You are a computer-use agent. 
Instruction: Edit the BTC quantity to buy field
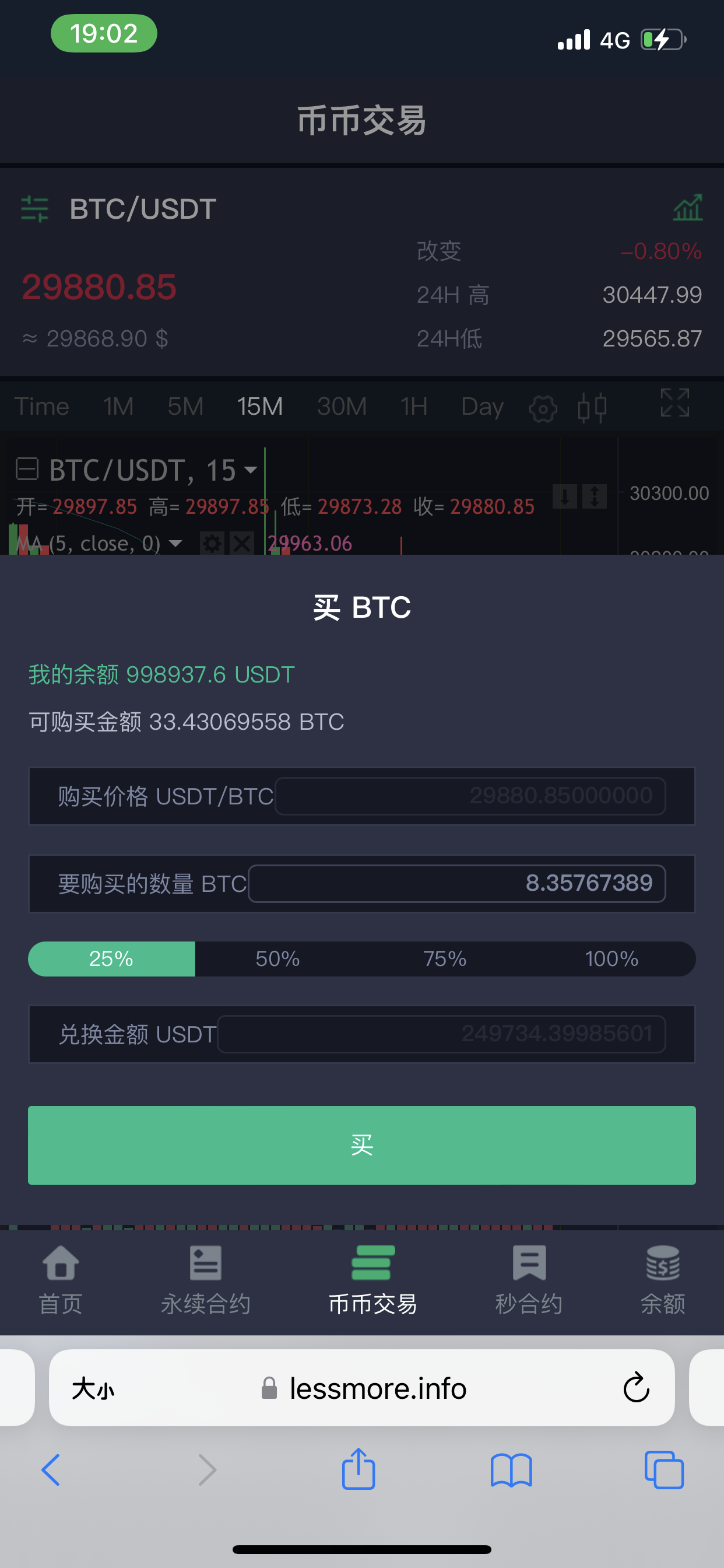point(456,883)
